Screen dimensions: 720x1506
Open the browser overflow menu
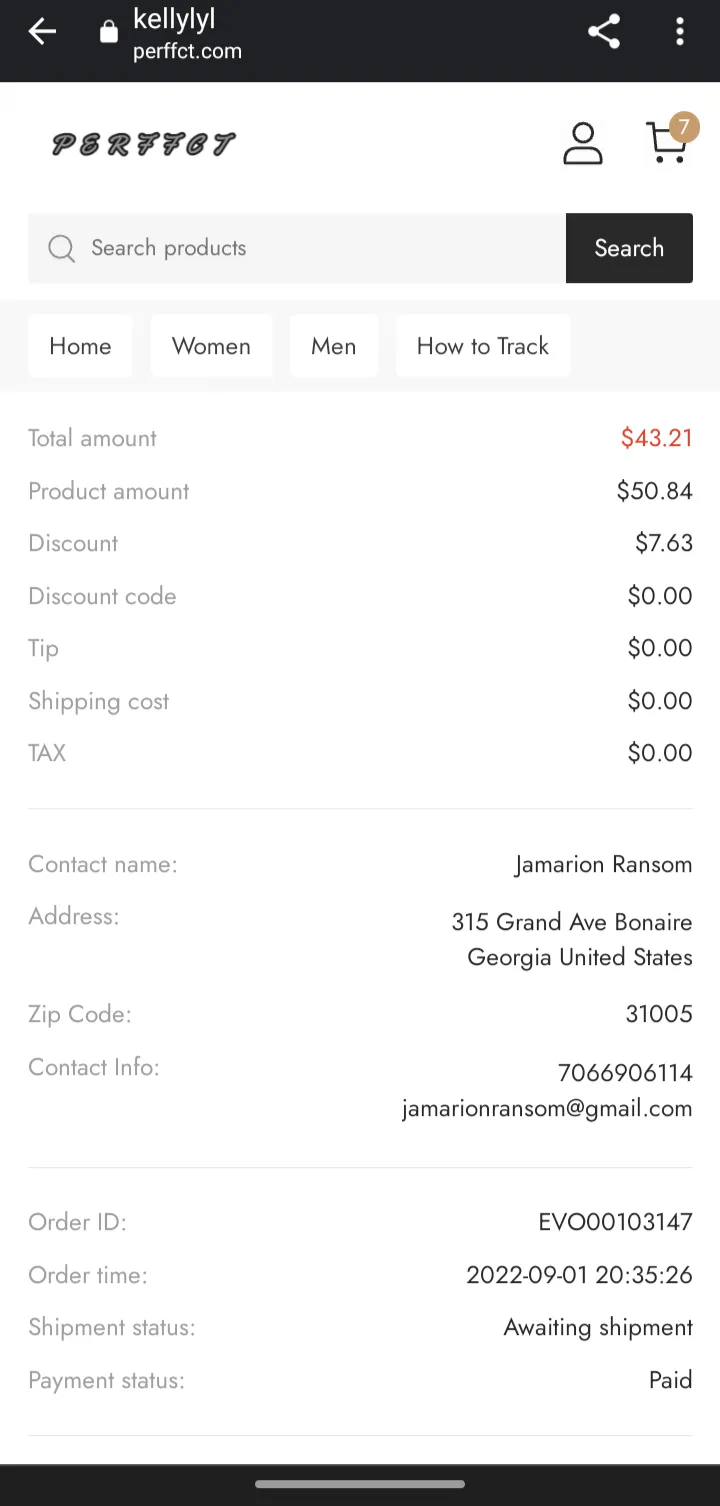(680, 32)
